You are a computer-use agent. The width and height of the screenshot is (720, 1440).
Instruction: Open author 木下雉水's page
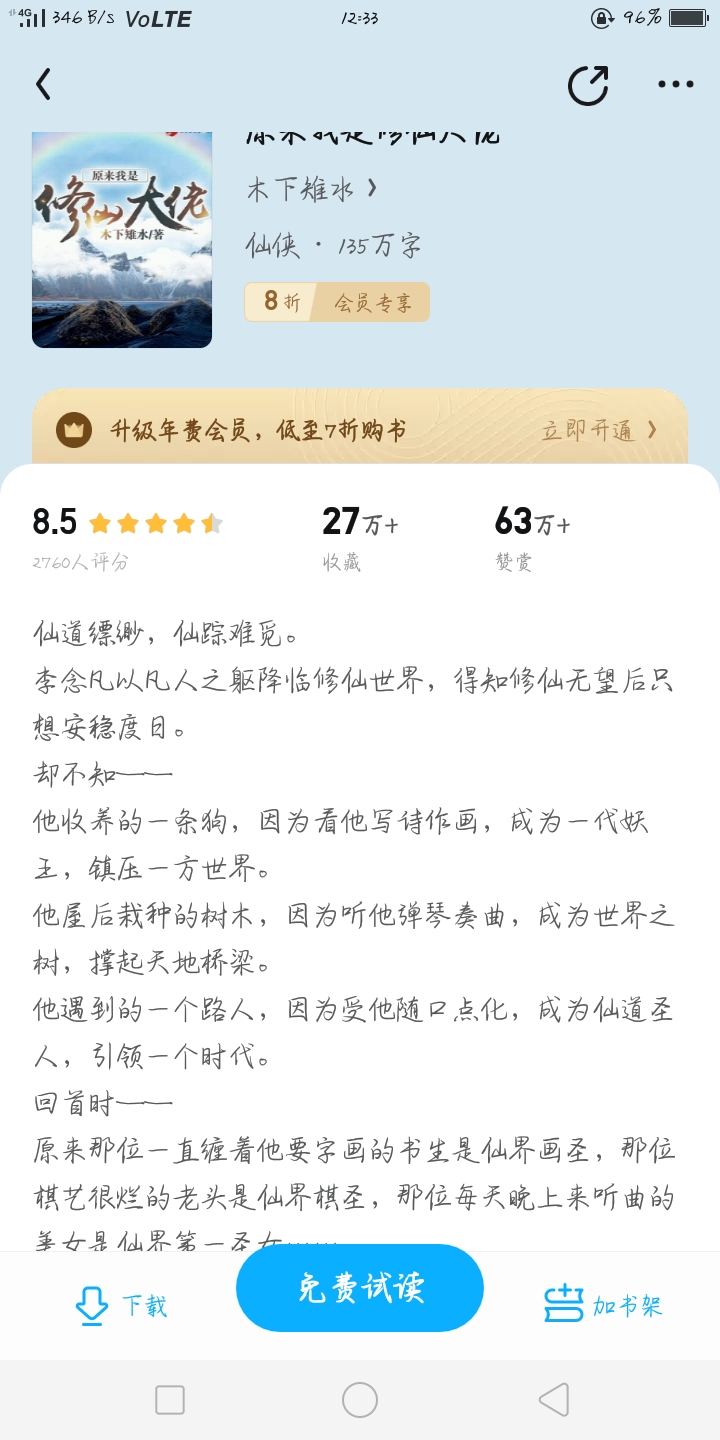(x=312, y=189)
